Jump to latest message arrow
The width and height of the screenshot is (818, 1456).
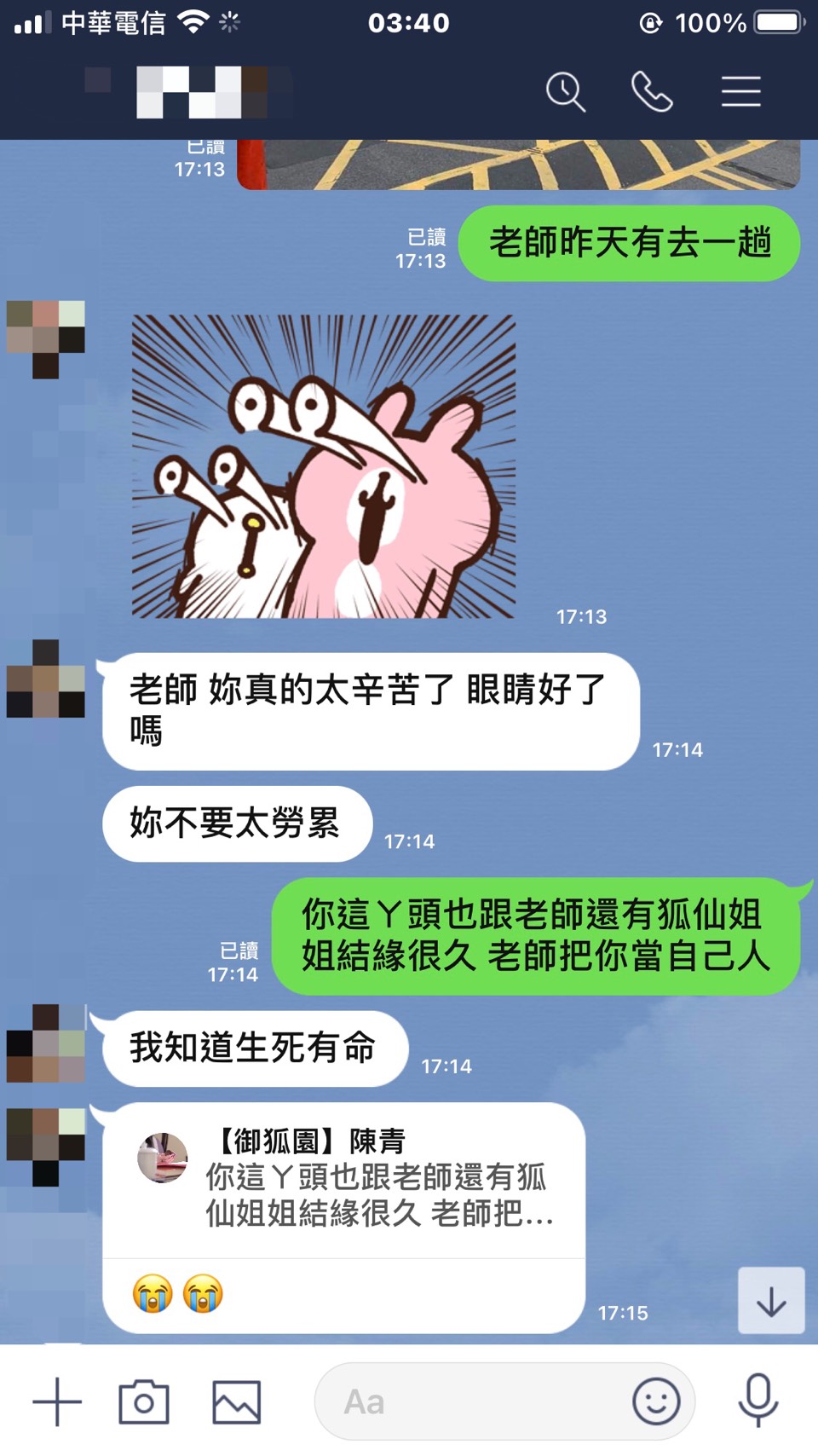(771, 1301)
